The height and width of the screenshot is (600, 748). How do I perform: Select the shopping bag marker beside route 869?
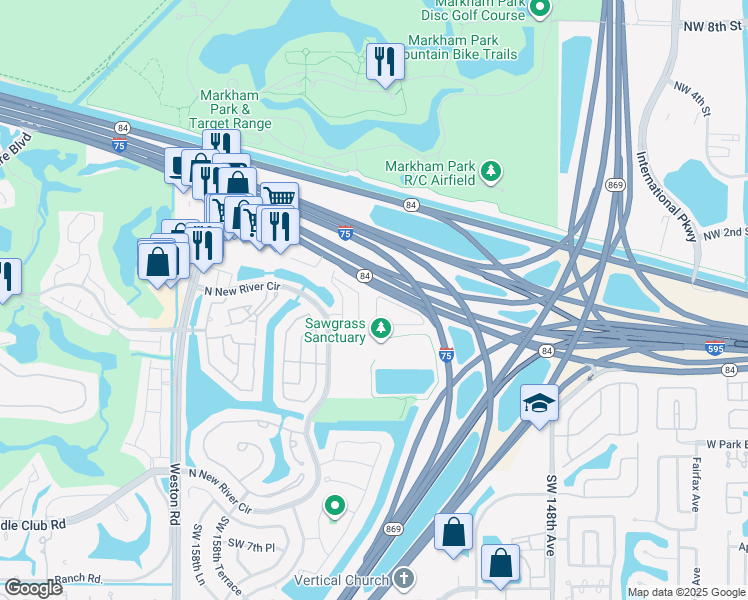[454, 533]
